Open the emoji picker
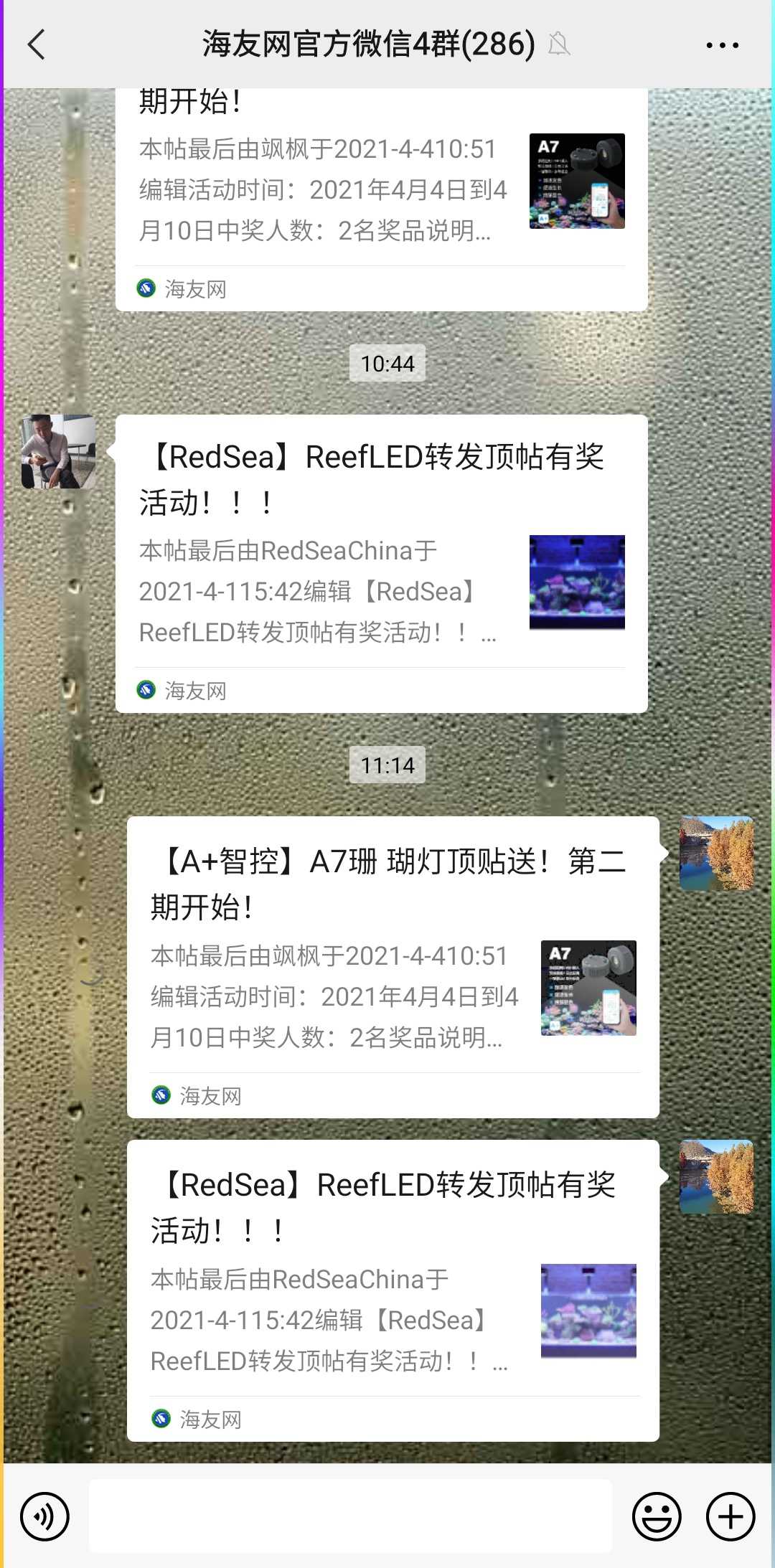Viewport: 775px width, 1568px height. click(656, 1516)
